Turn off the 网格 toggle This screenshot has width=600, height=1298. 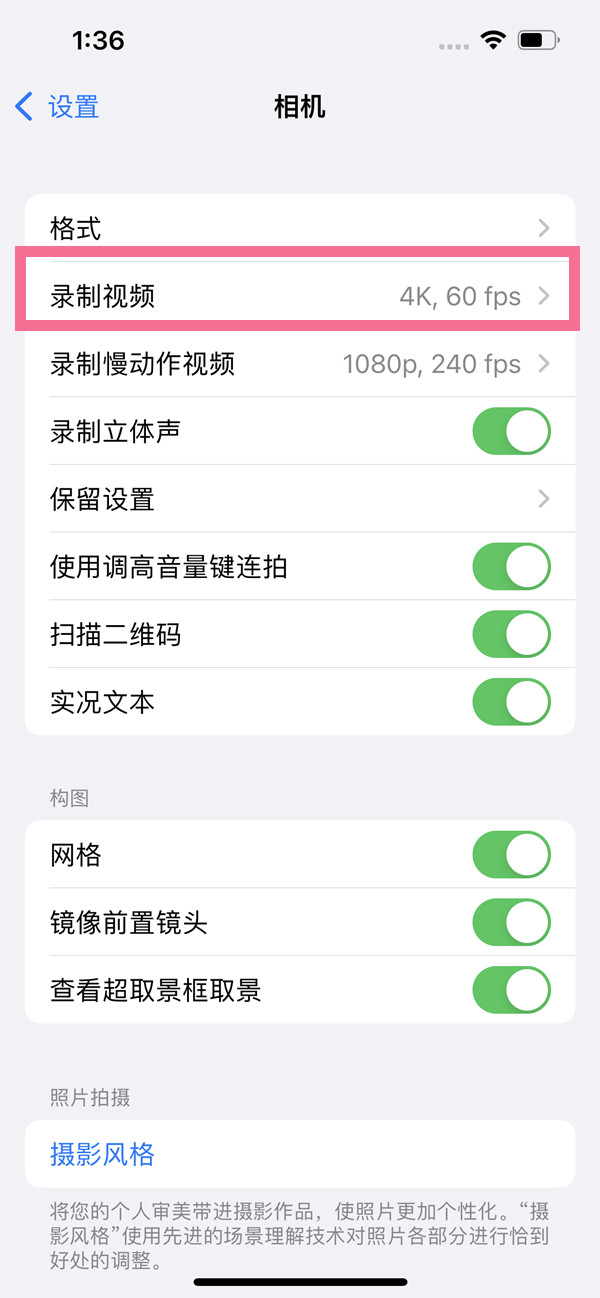pos(511,855)
